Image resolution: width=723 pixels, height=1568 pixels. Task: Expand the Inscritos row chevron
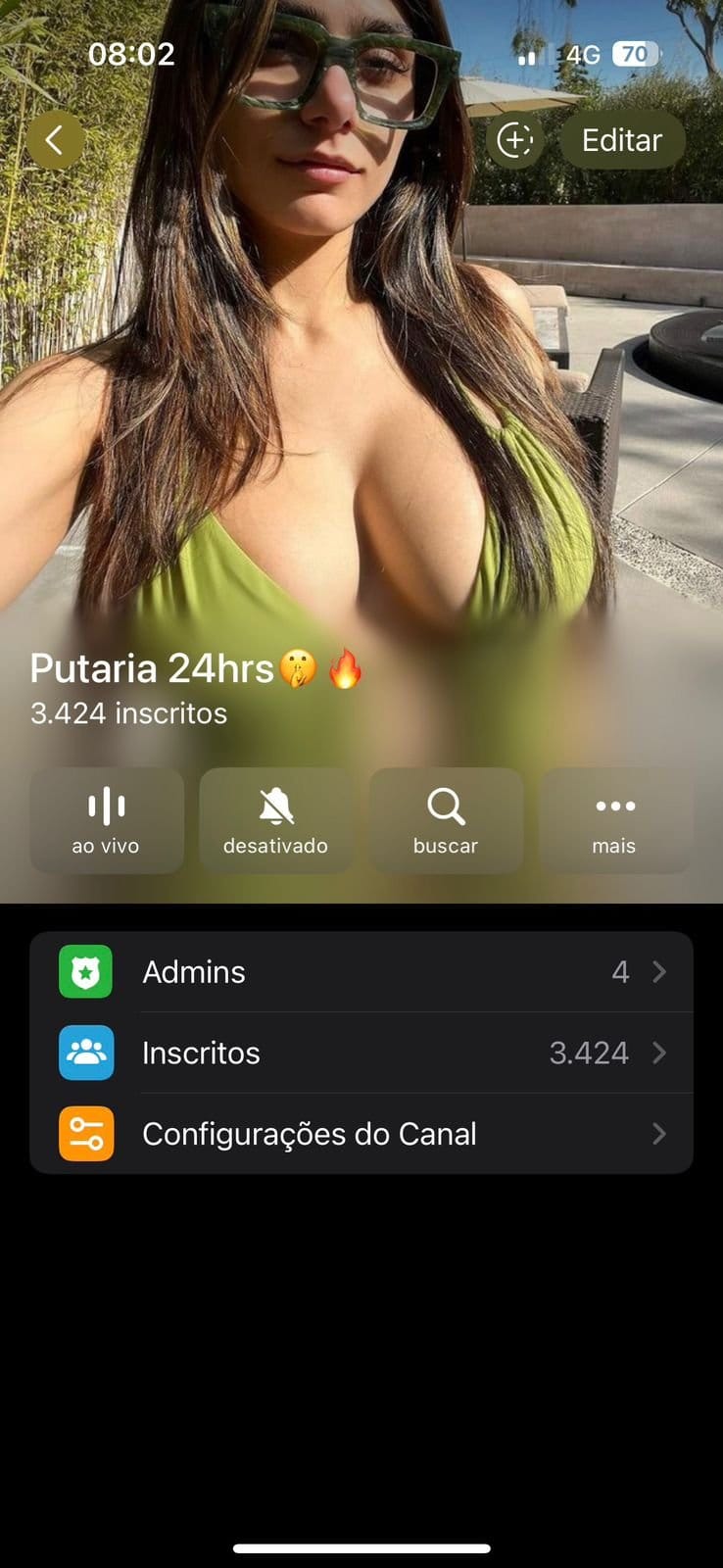[x=659, y=1053]
